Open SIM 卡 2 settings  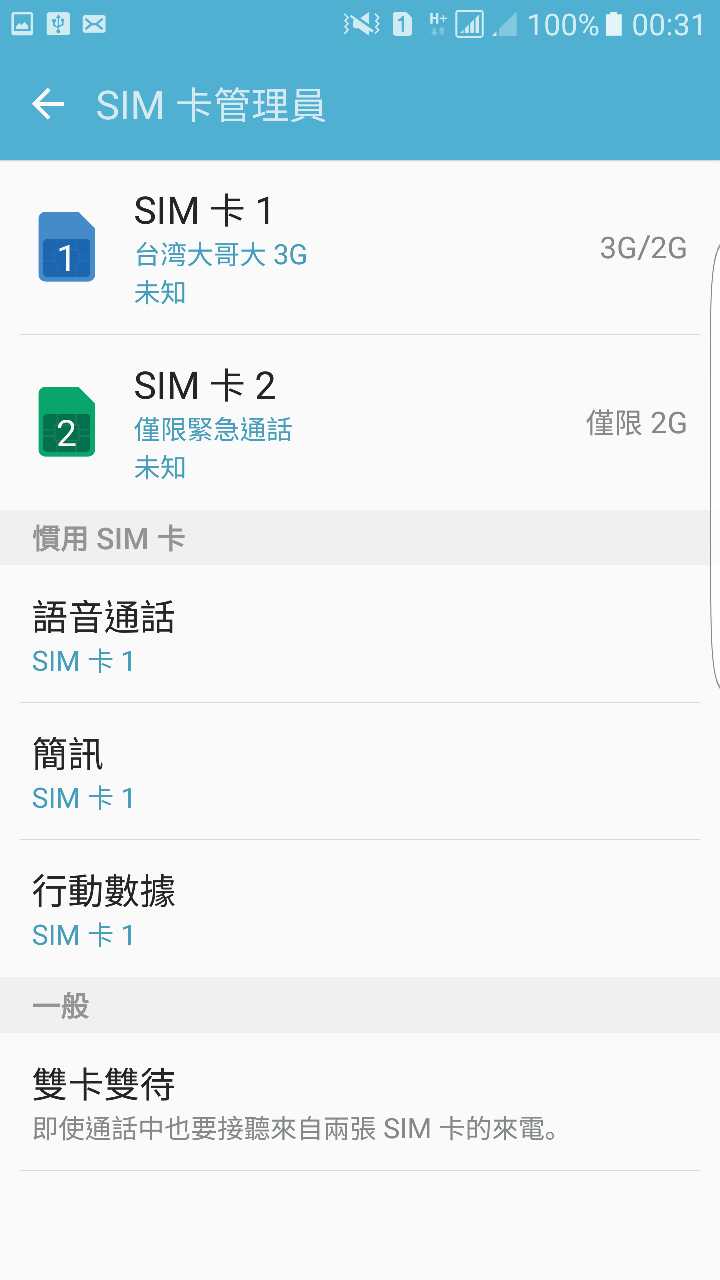point(360,424)
